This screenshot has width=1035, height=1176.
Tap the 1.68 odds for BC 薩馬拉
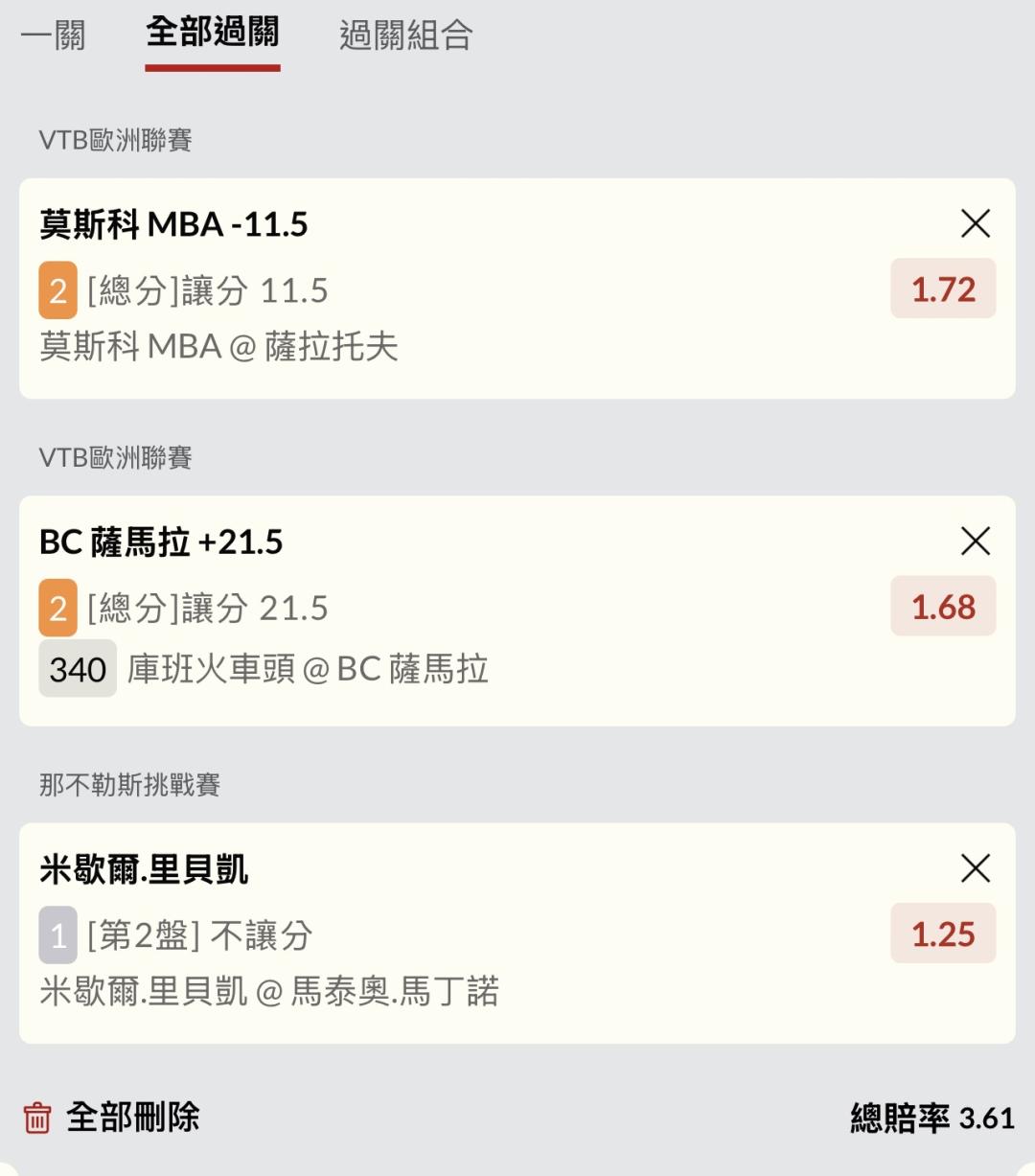coord(943,607)
